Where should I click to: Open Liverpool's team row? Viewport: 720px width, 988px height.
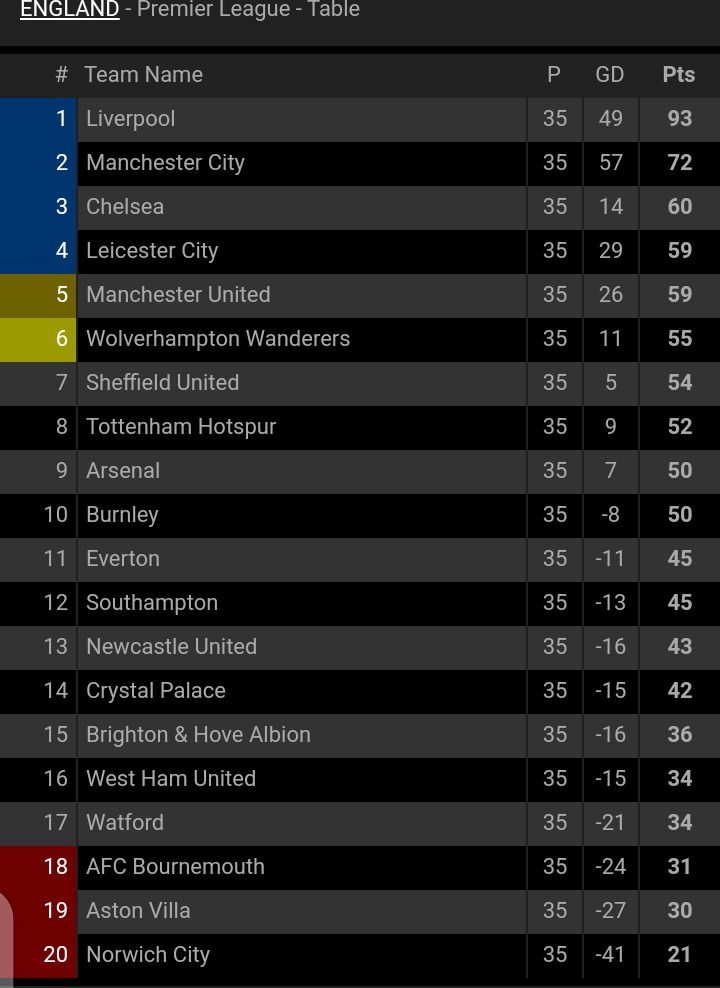tap(131, 119)
